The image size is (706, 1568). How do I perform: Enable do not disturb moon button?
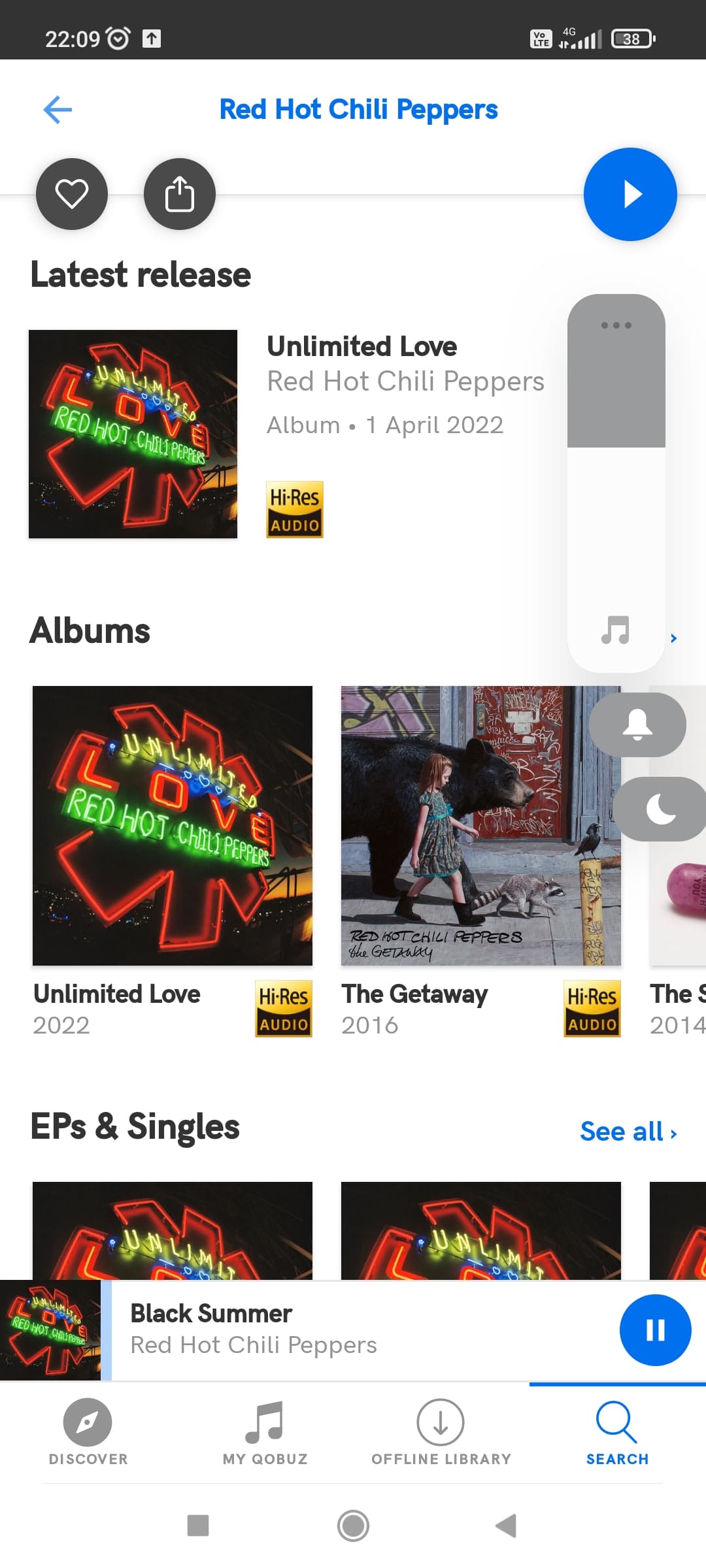point(660,809)
